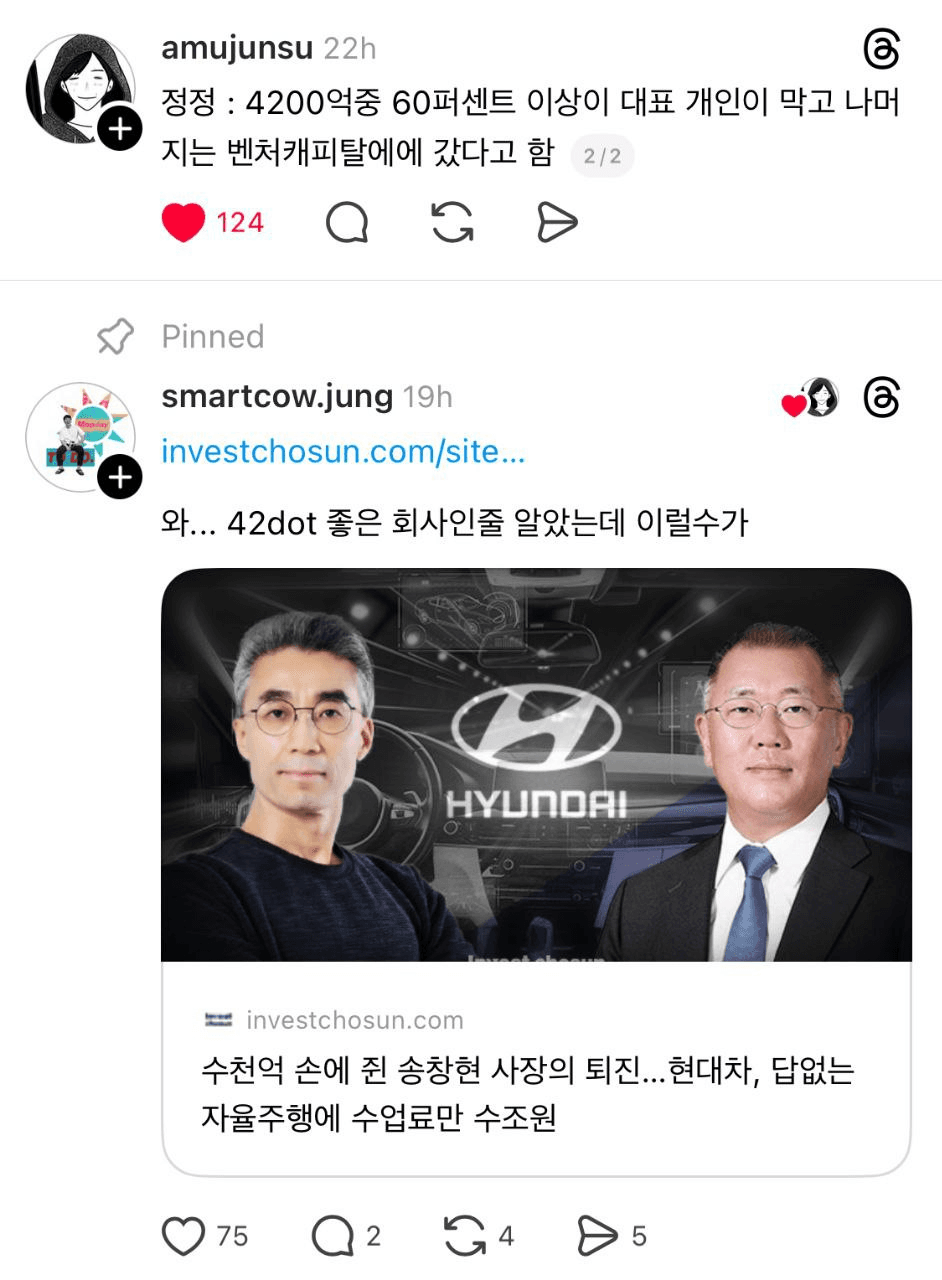Open smartcow.jung's profile by username
The height and width of the screenshot is (1280, 942).
click(277, 397)
